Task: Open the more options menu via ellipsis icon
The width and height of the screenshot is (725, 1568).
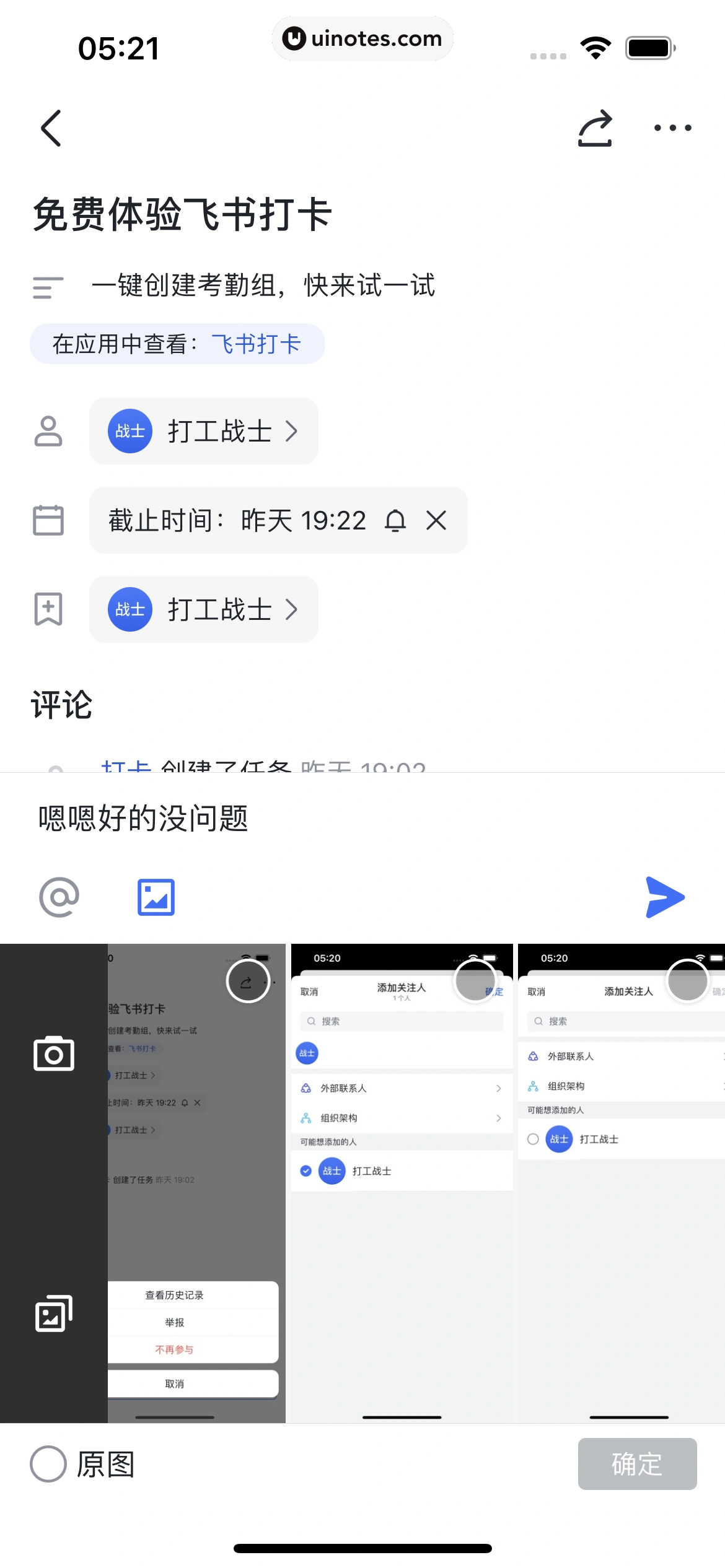Action: point(672,127)
